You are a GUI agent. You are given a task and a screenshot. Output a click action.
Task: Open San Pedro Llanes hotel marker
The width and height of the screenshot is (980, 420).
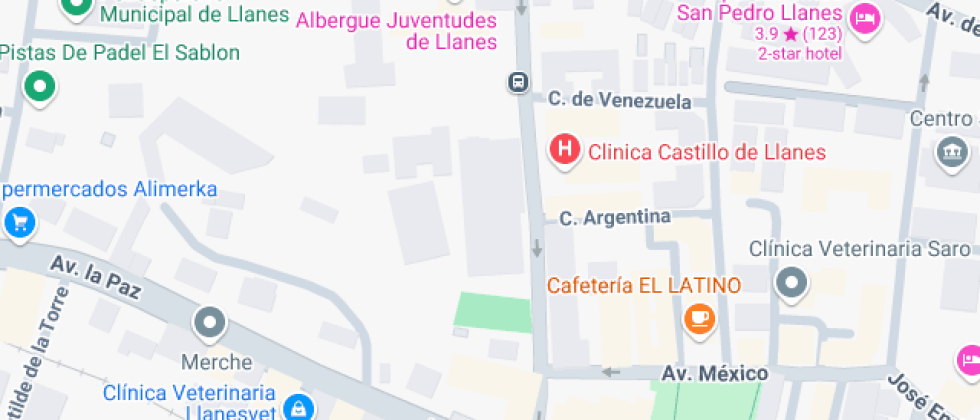coord(866,21)
